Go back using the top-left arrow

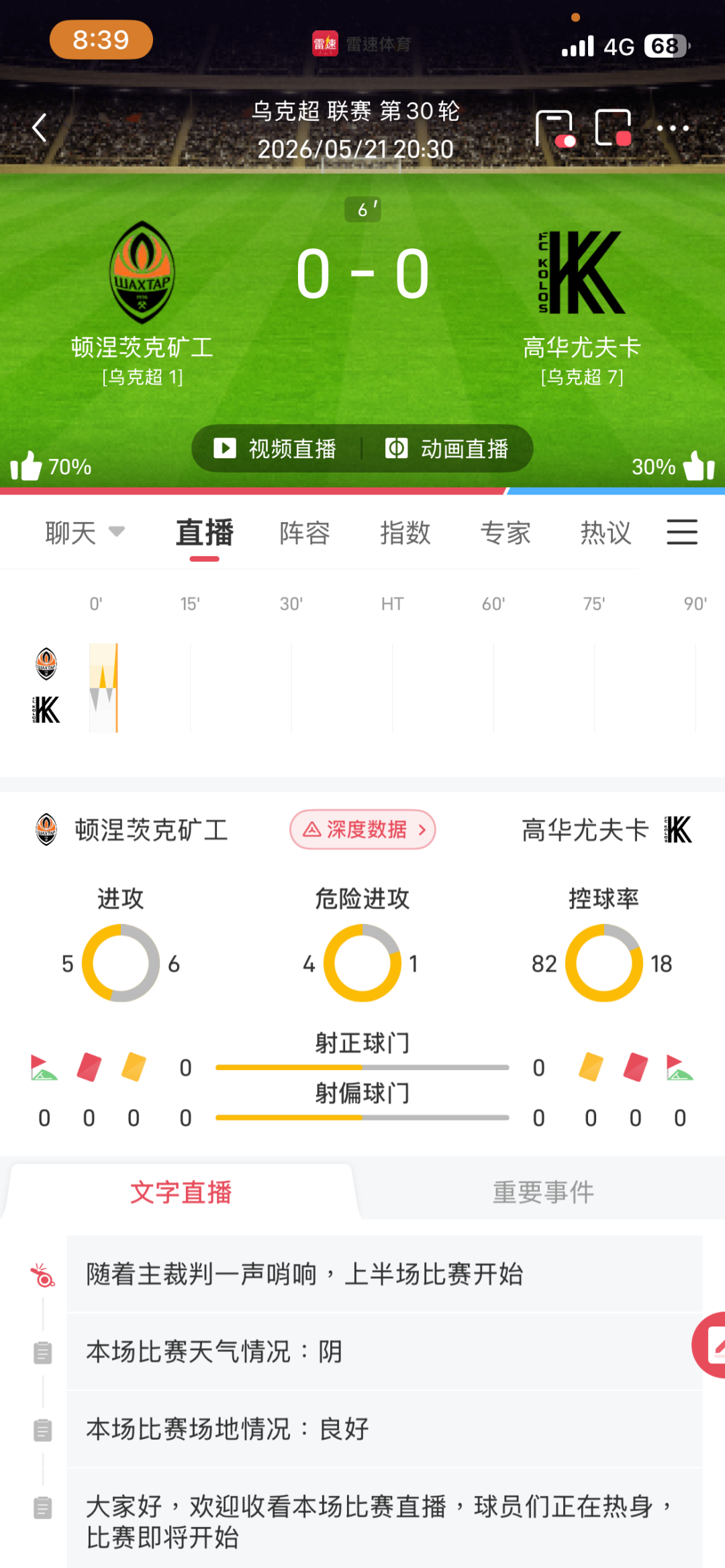(40, 127)
